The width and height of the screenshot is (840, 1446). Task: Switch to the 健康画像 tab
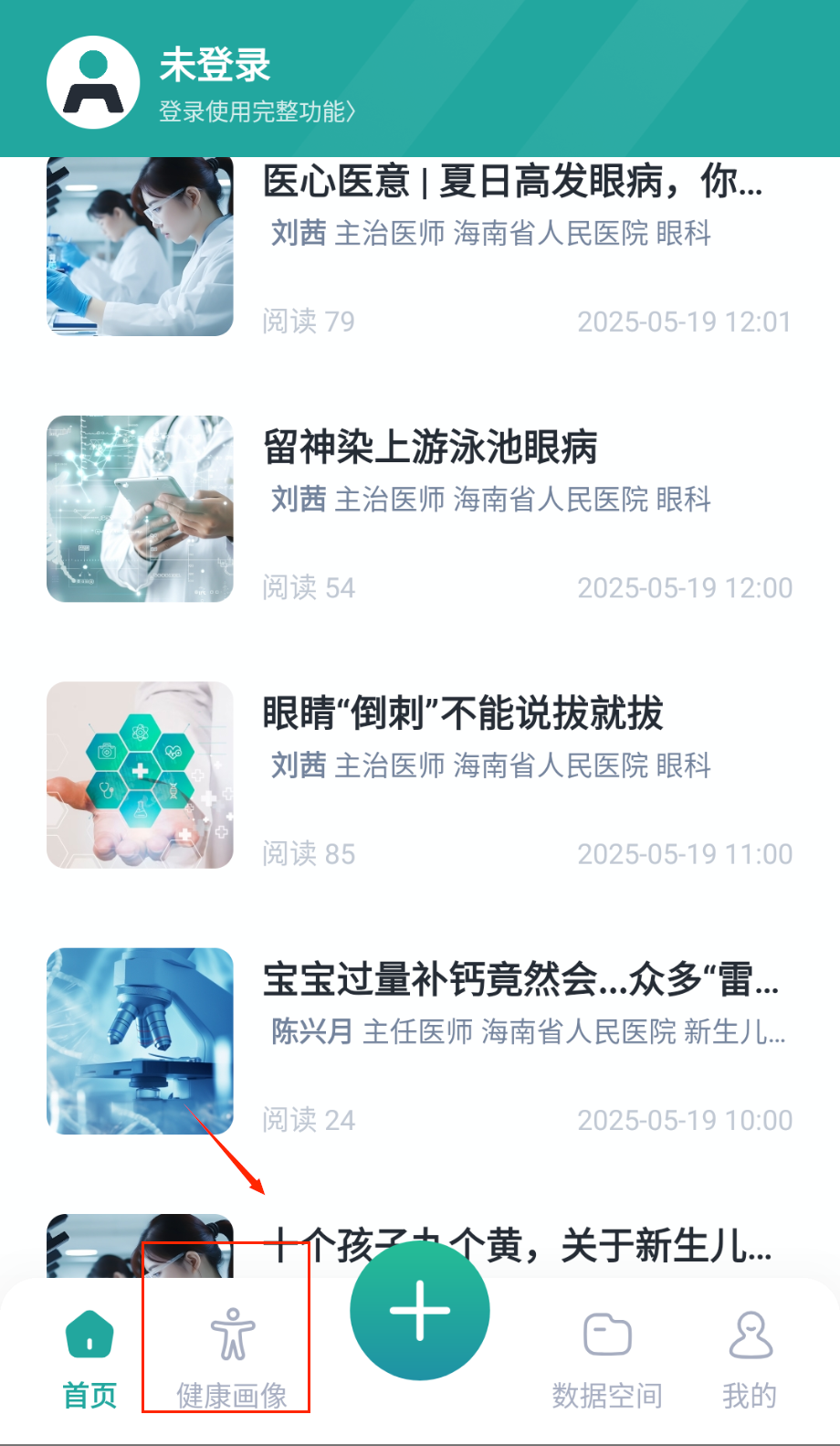232,1358
